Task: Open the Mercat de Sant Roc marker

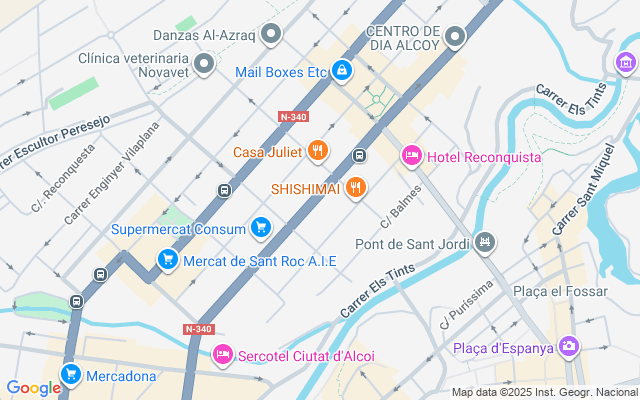Action: coord(167,260)
